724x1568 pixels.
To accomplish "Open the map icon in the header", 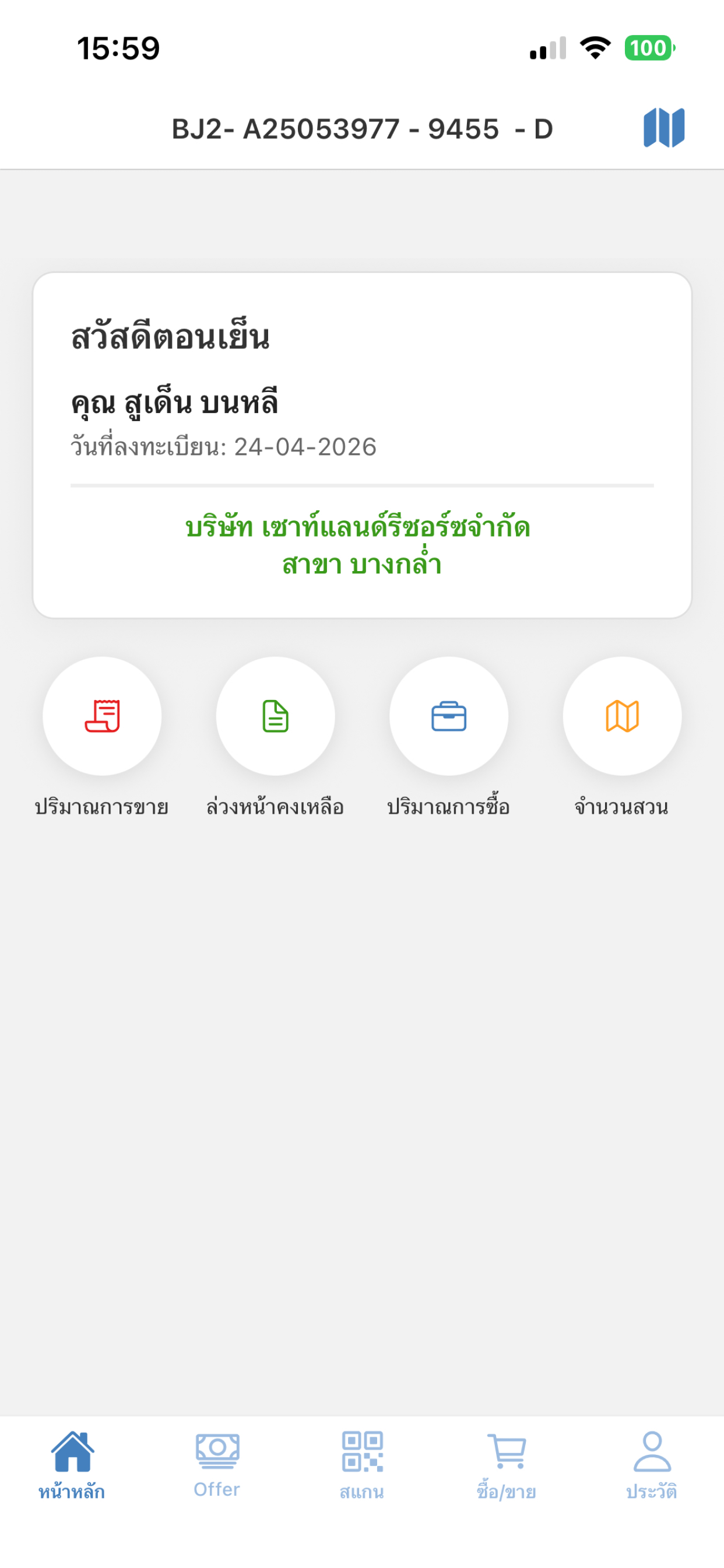I will (664, 128).
